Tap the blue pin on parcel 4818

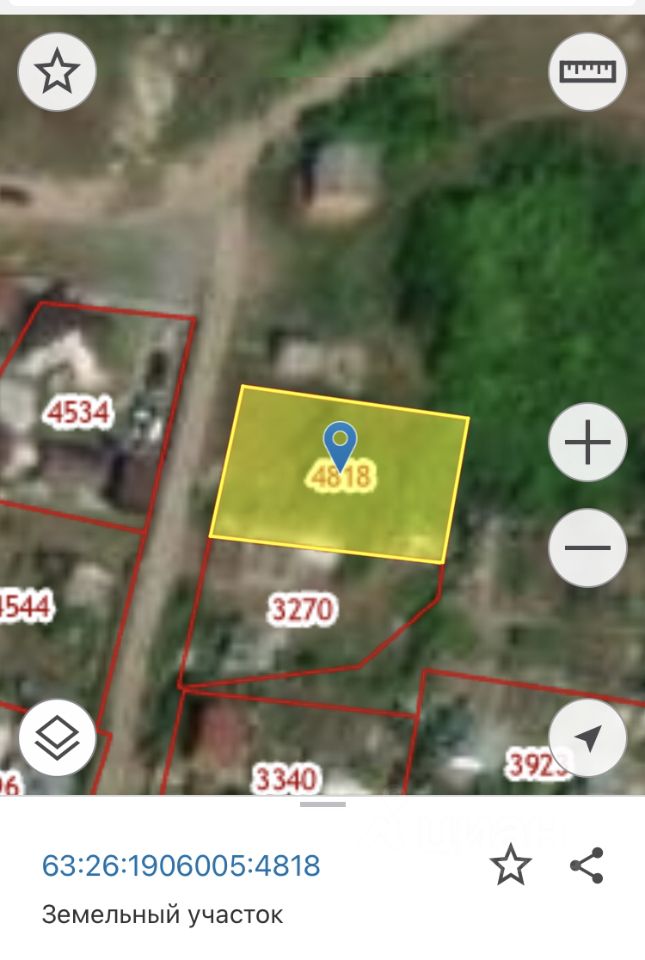tap(341, 445)
